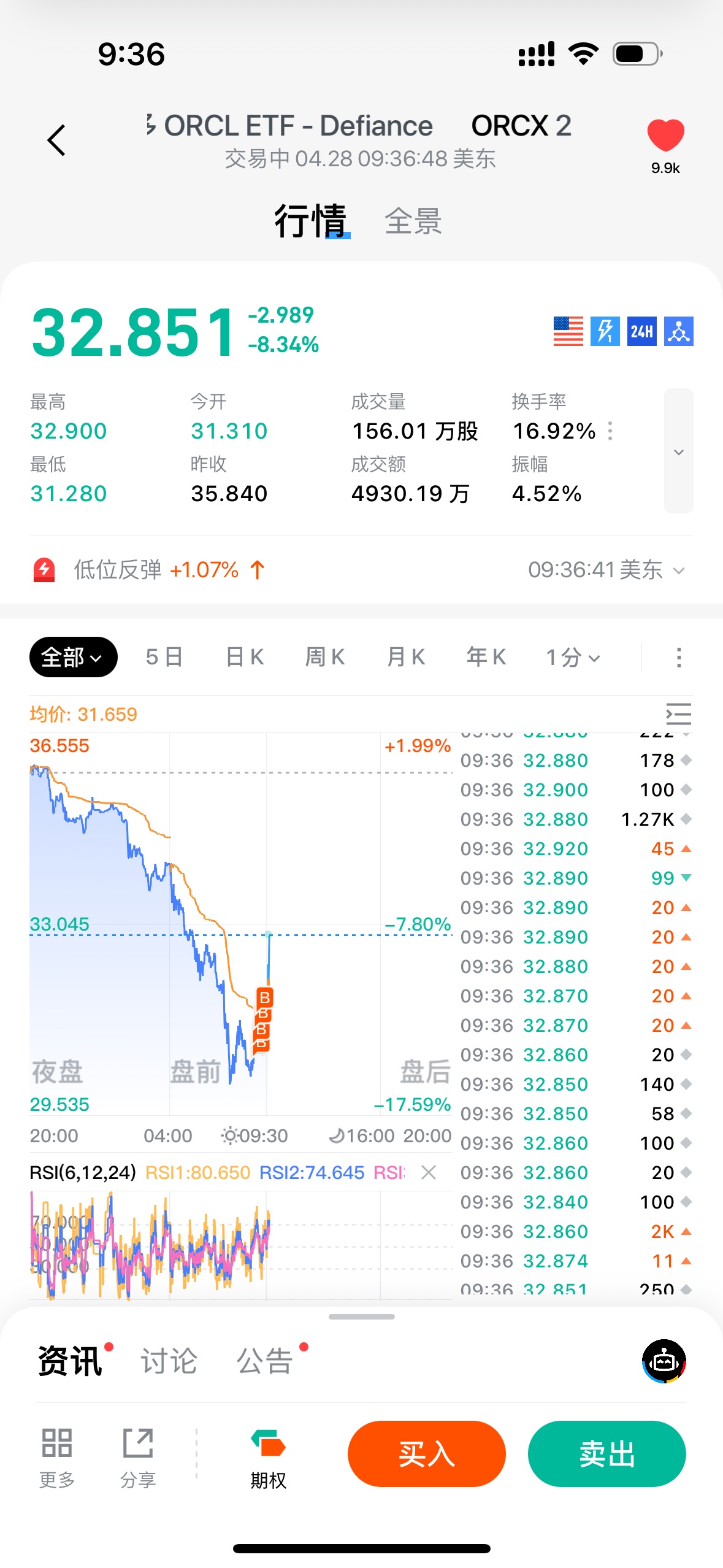Tap the 卖出 sell button
Viewport: 723px width, 1568px height.
606,1454
